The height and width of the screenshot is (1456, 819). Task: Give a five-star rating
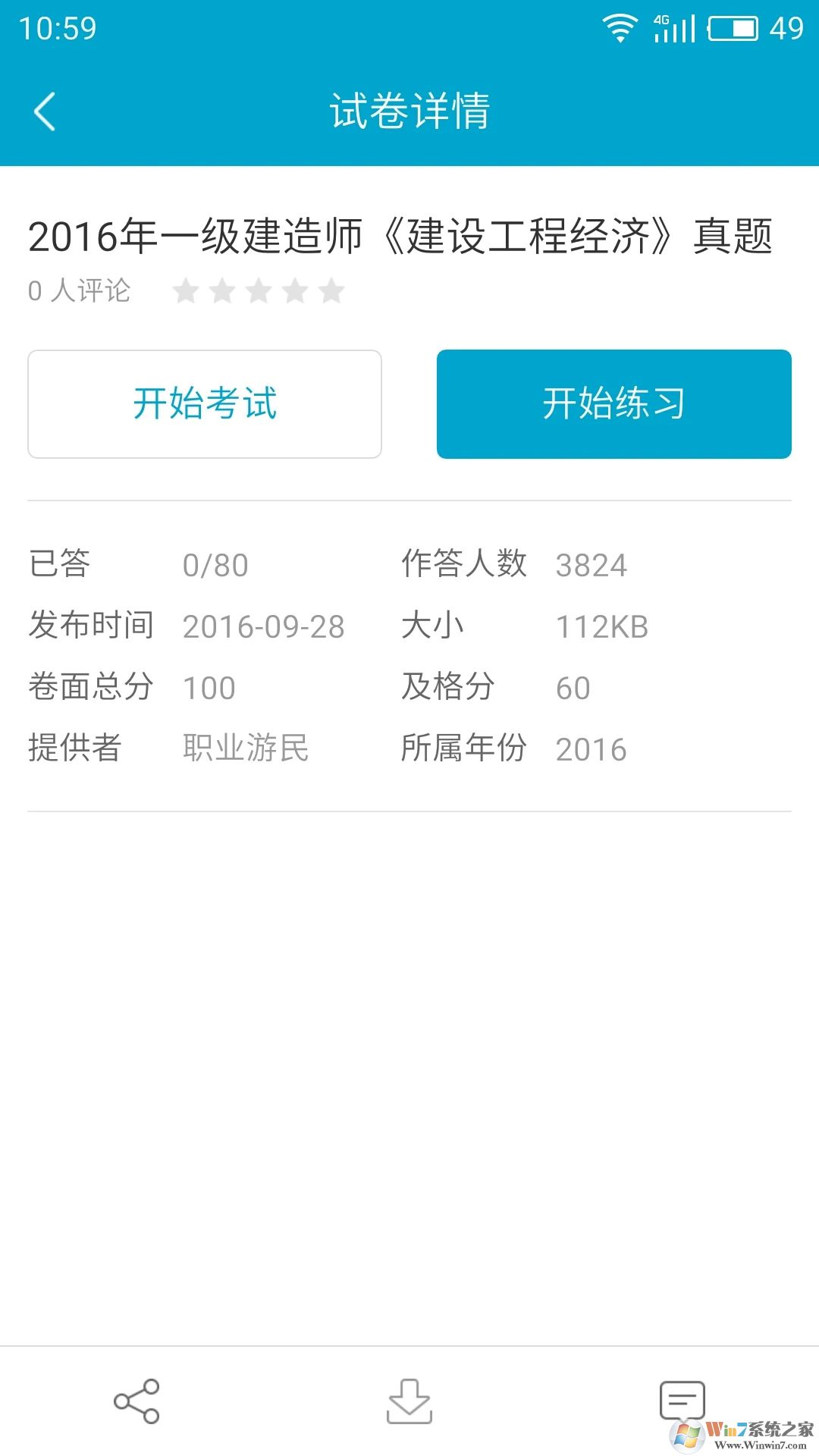(x=331, y=290)
